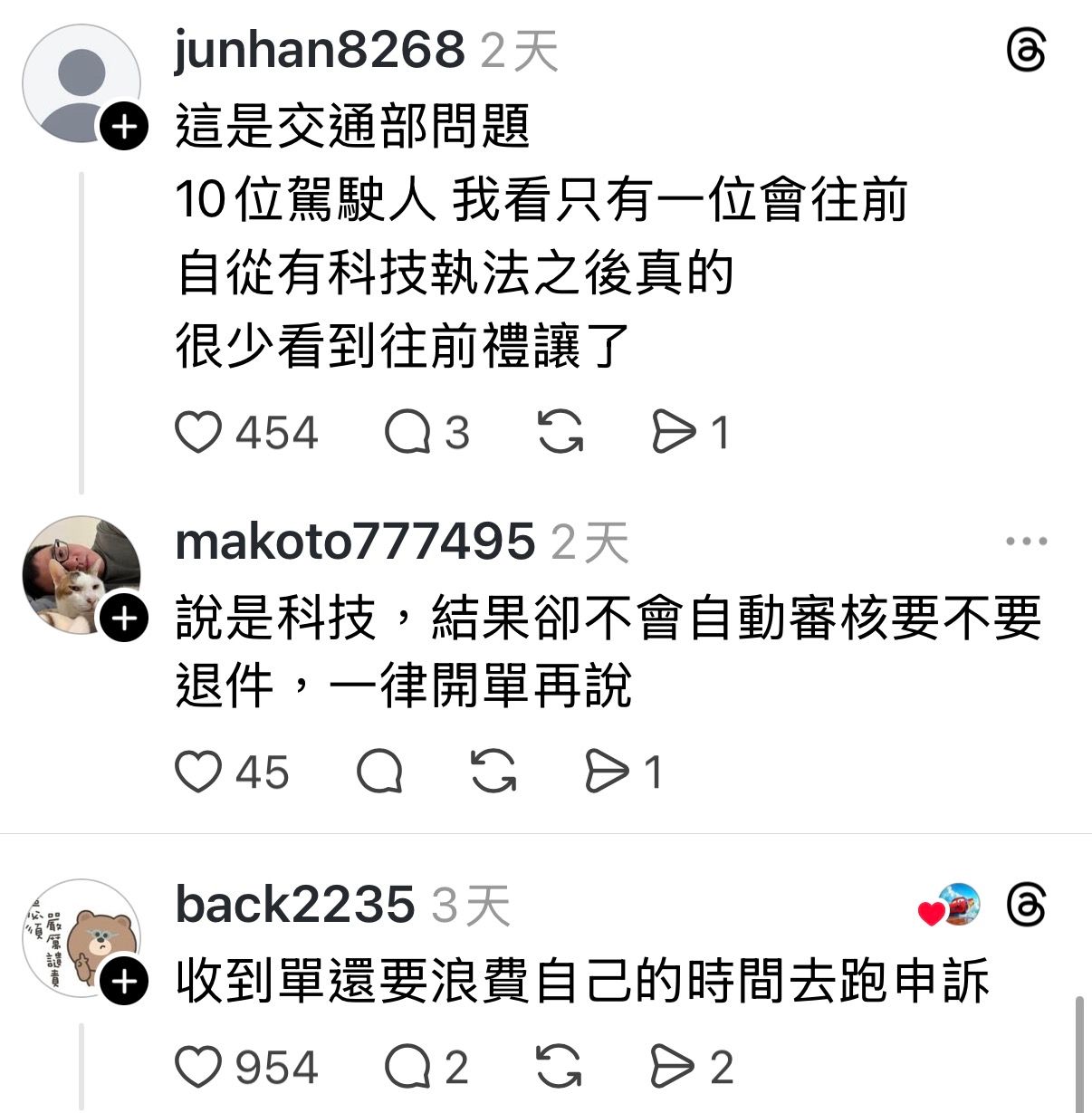Like makoto777495's comment
The width and height of the screenshot is (1092, 1113).
198,772
